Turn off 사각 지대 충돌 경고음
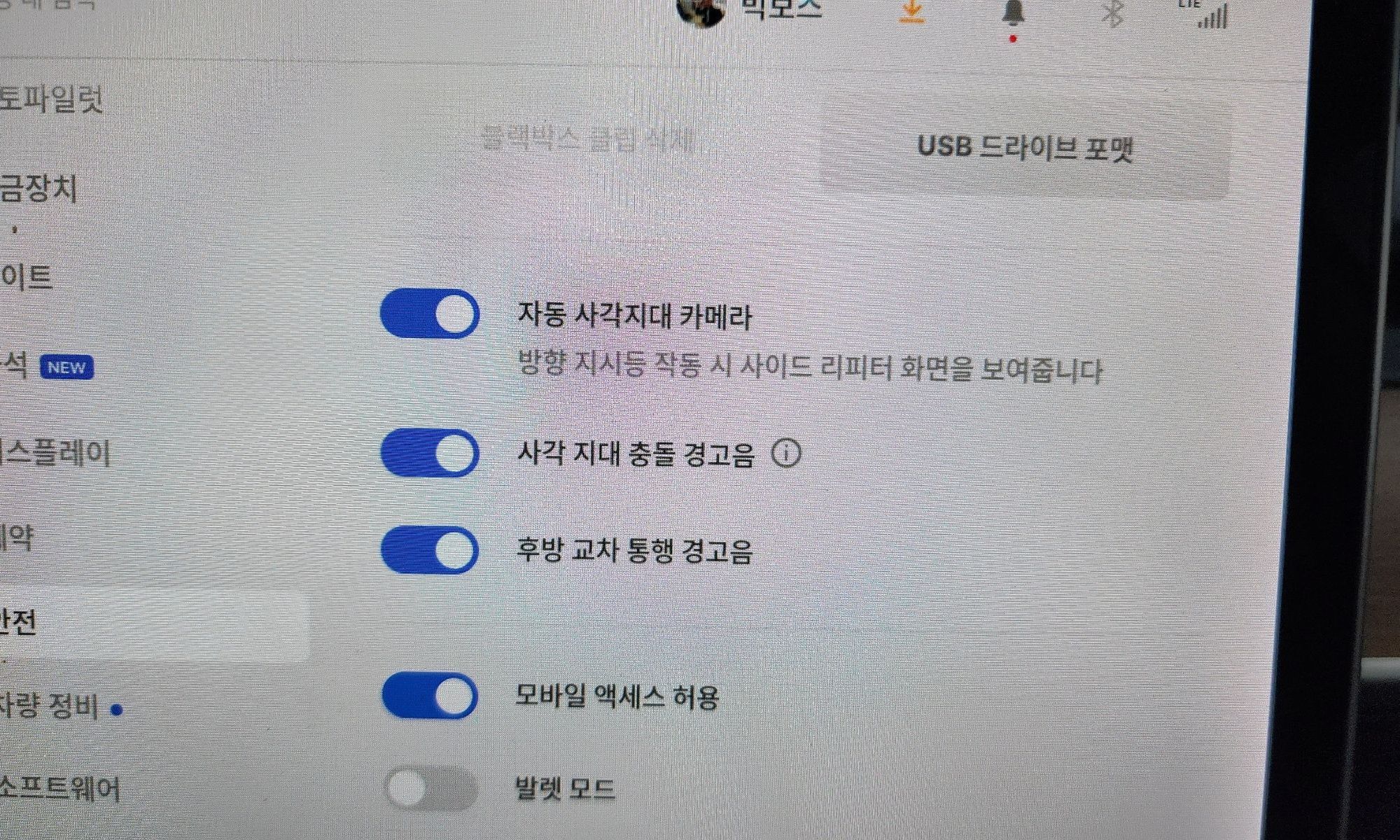The image size is (1400, 840). coord(430,453)
